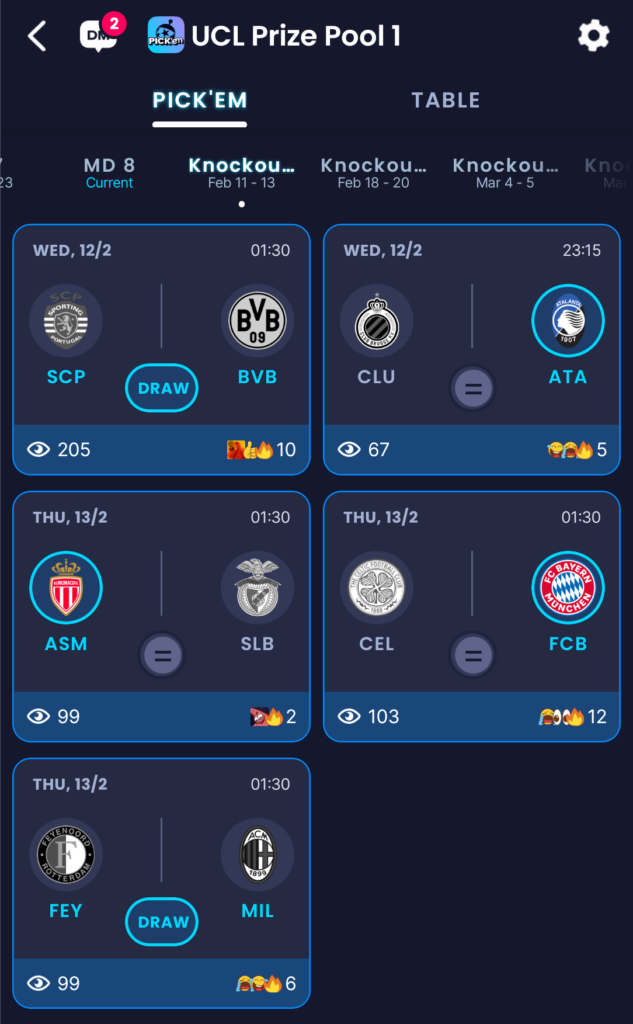The image size is (633, 1024).
Task: Select Knockout round Feb 18 - 20
Action: [373, 171]
